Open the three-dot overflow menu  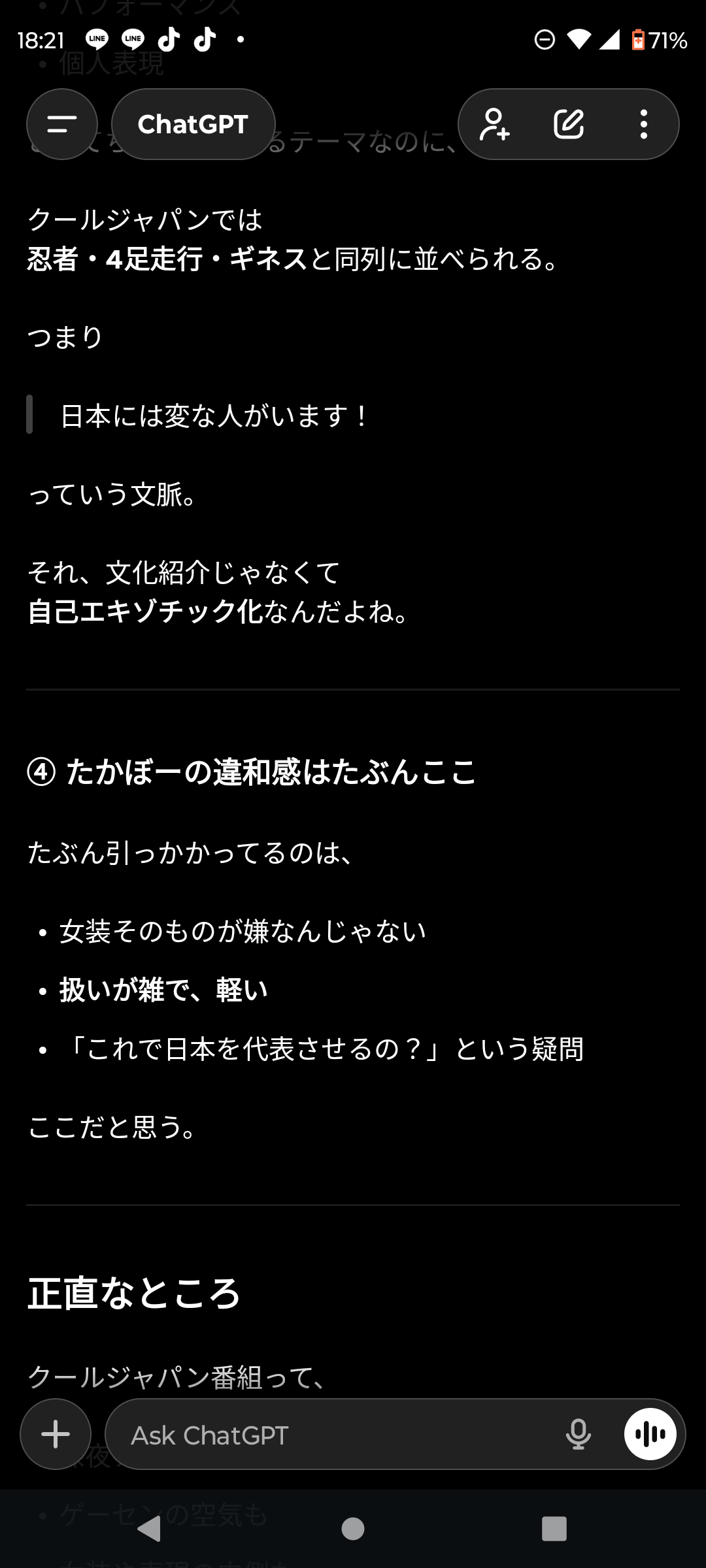pos(644,124)
